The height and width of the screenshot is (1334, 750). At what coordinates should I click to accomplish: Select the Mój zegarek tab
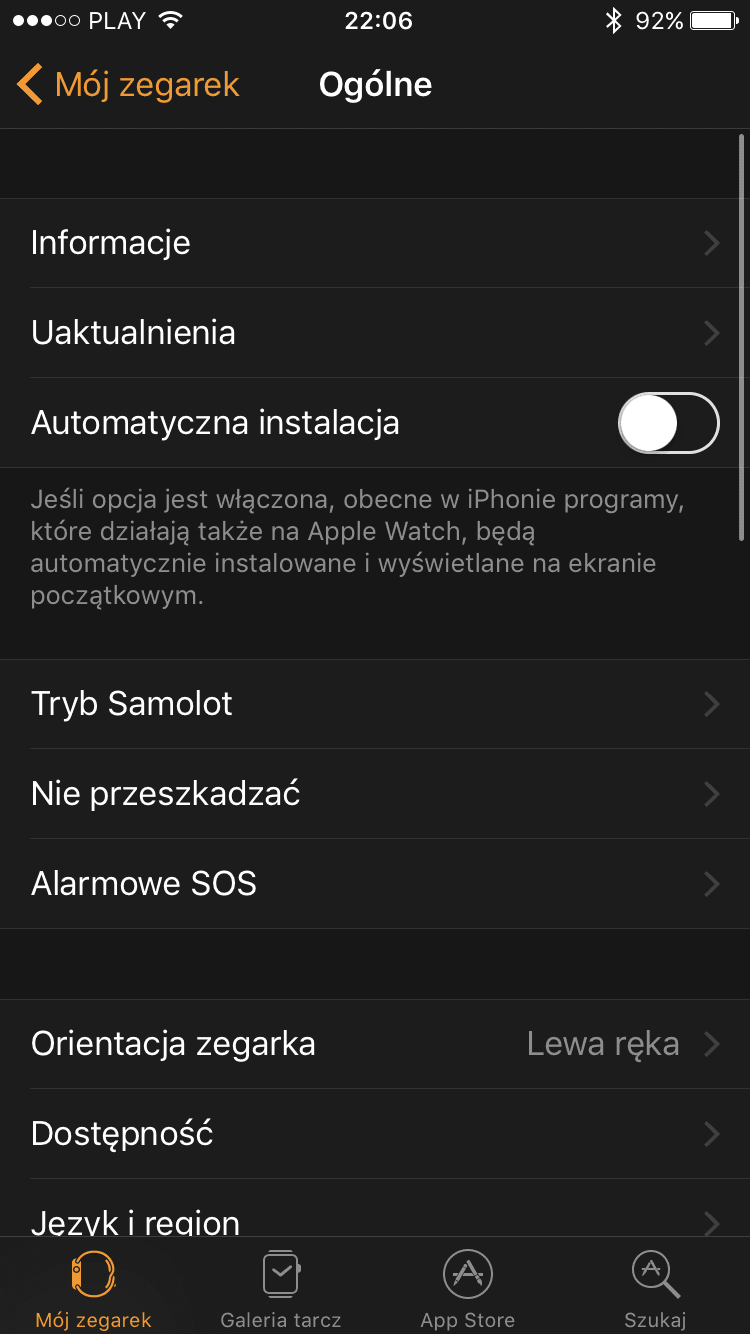point(93,1288)
